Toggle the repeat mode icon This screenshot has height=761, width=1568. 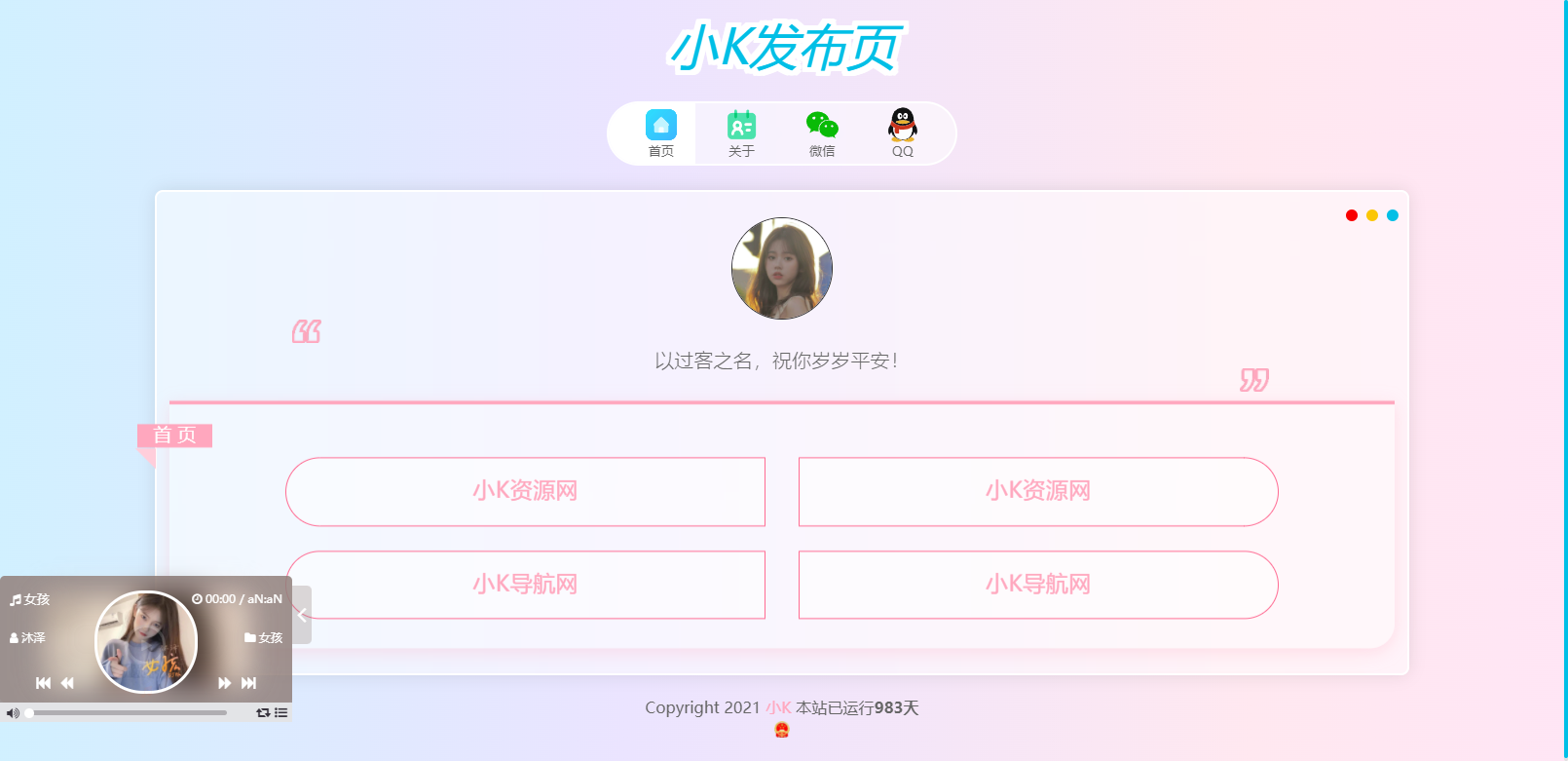coord(263,713)
